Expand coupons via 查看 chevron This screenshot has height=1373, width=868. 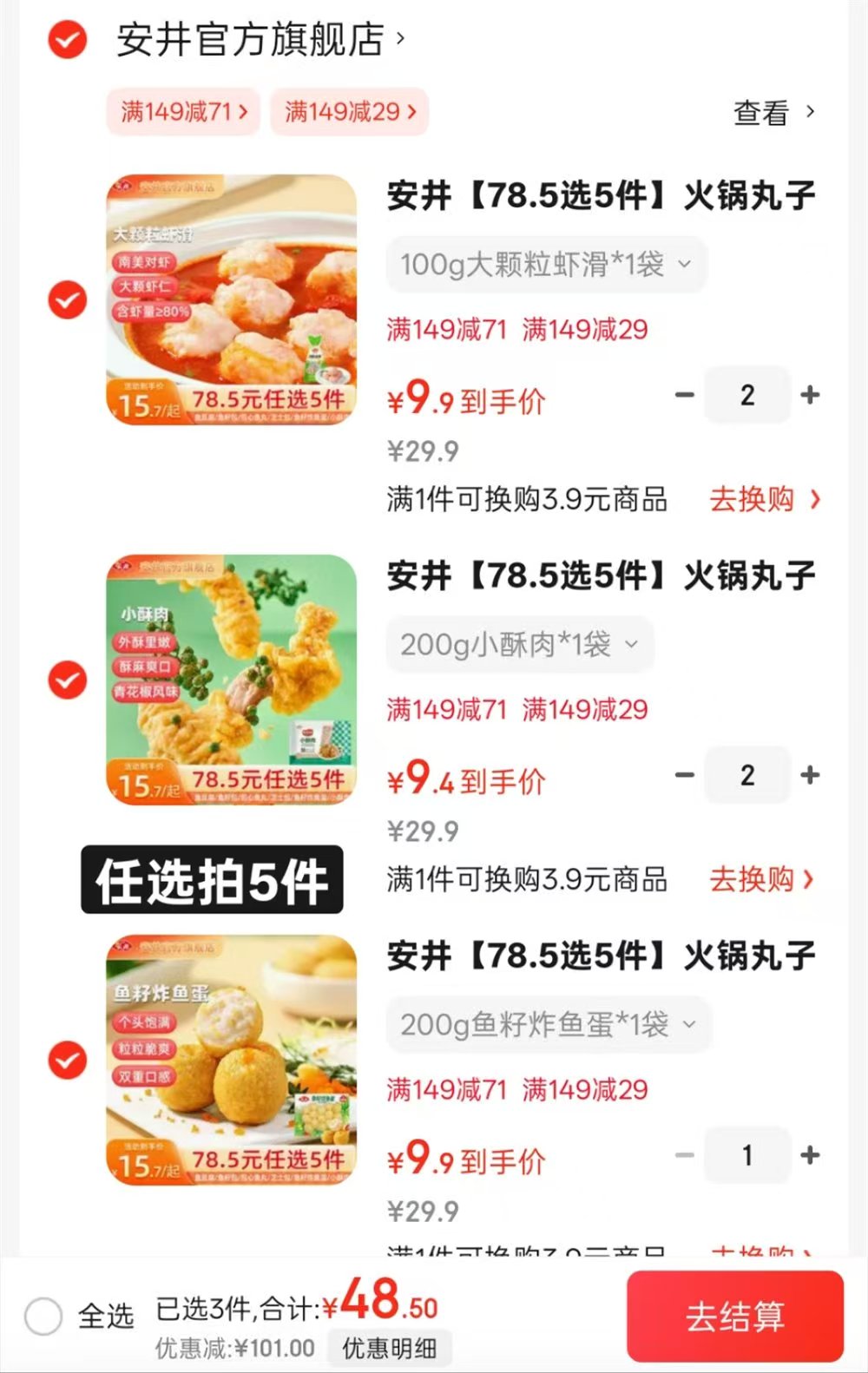775,112
